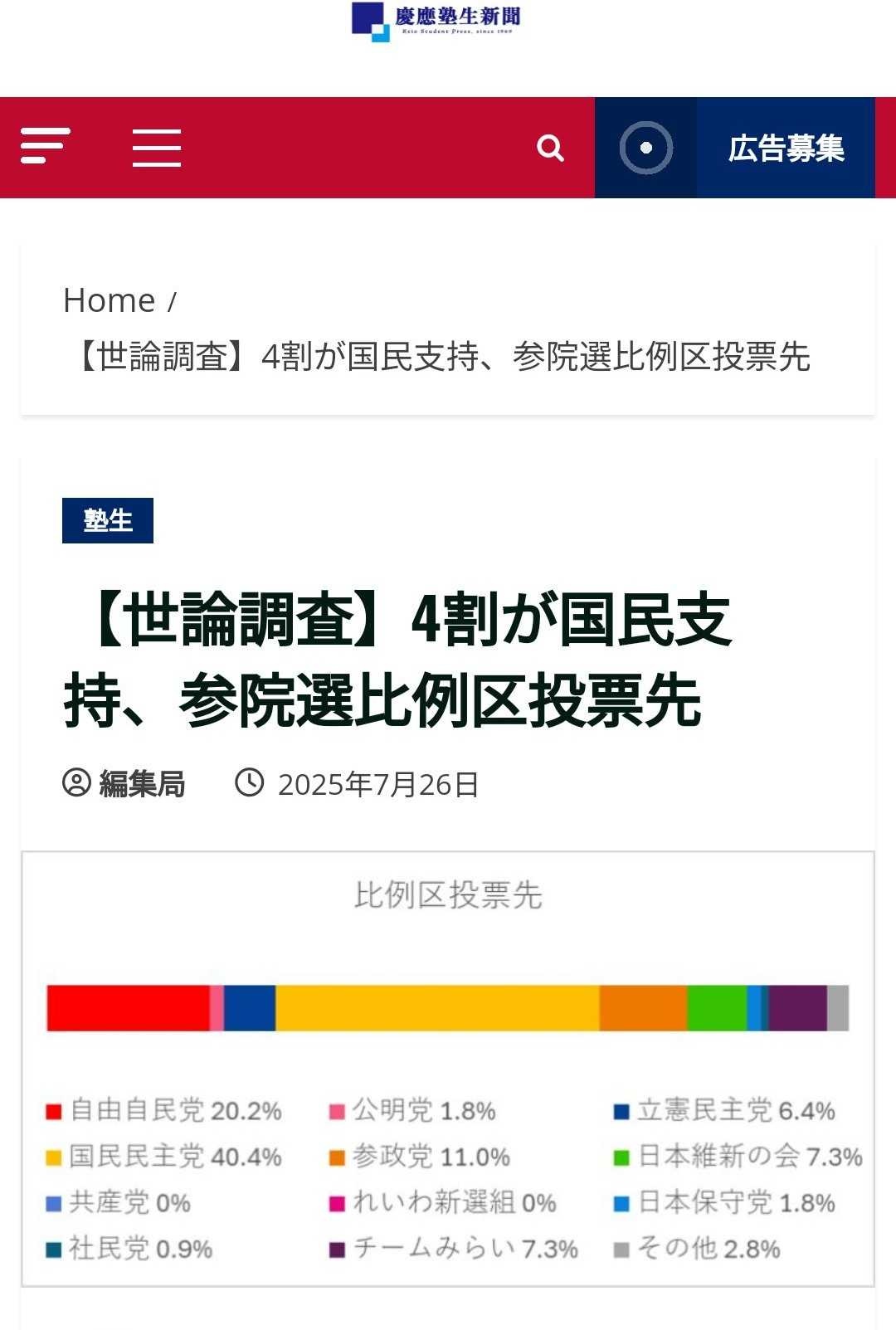Screen dimensions: 896x1330
Task: Open the 塾生 category tag
Action: [108, 521]
